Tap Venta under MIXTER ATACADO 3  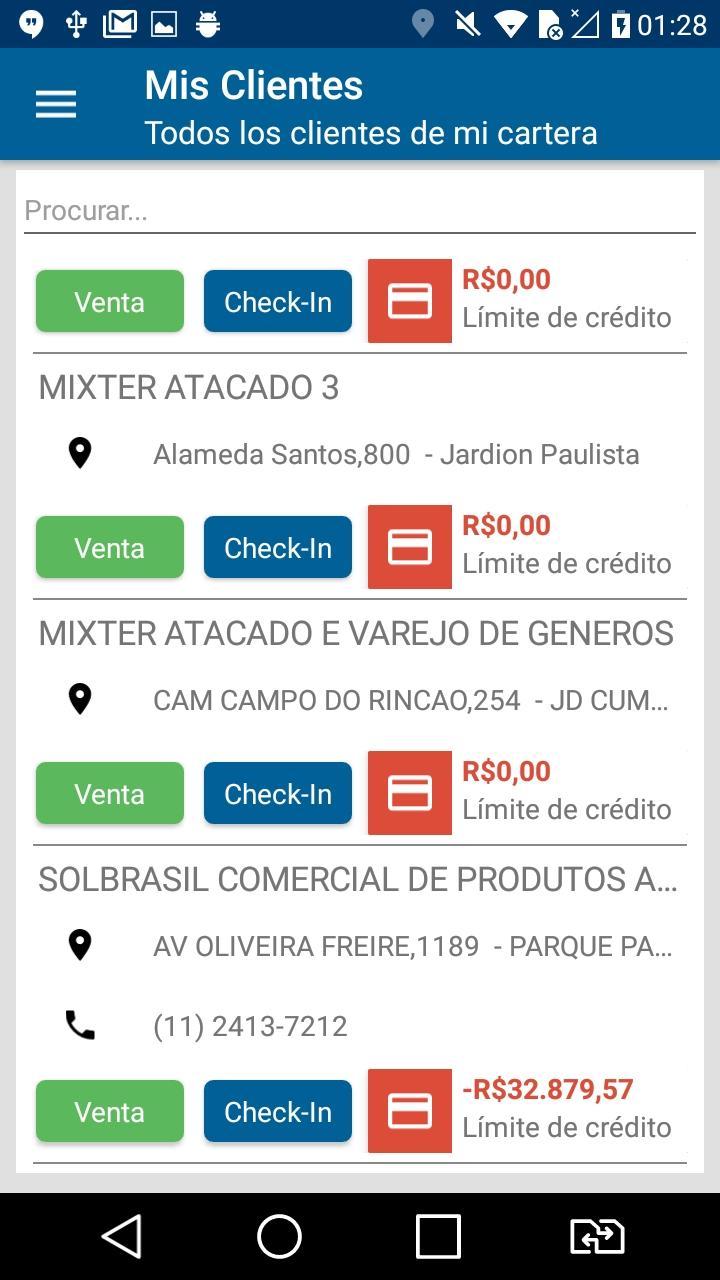point(110,547)
